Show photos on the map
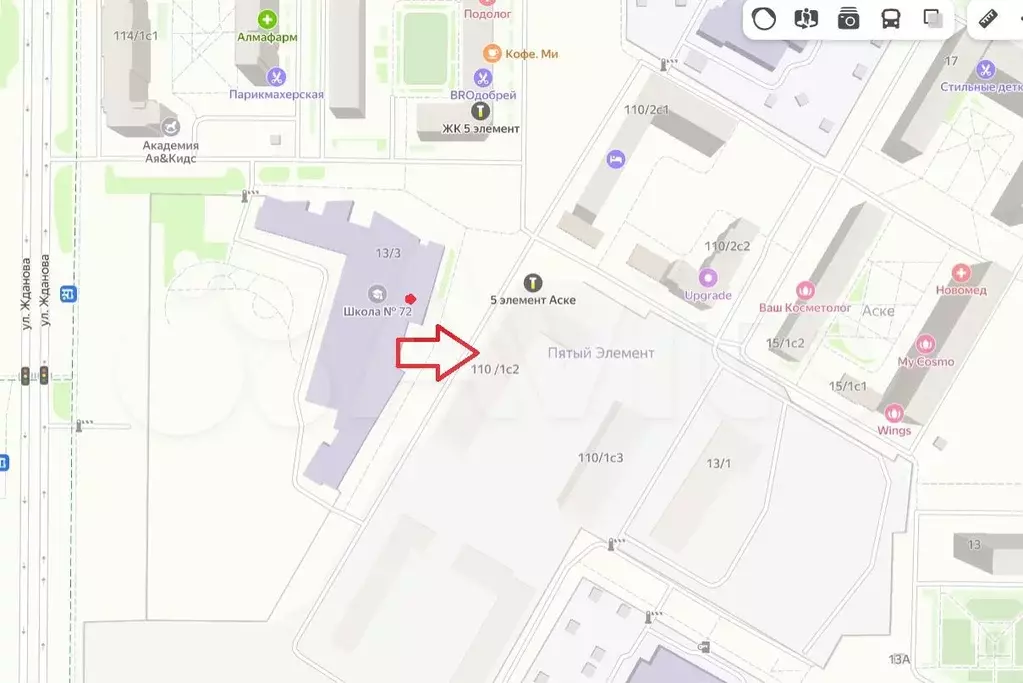Viewport: 1023px width, 683px height. click(848, 19)
